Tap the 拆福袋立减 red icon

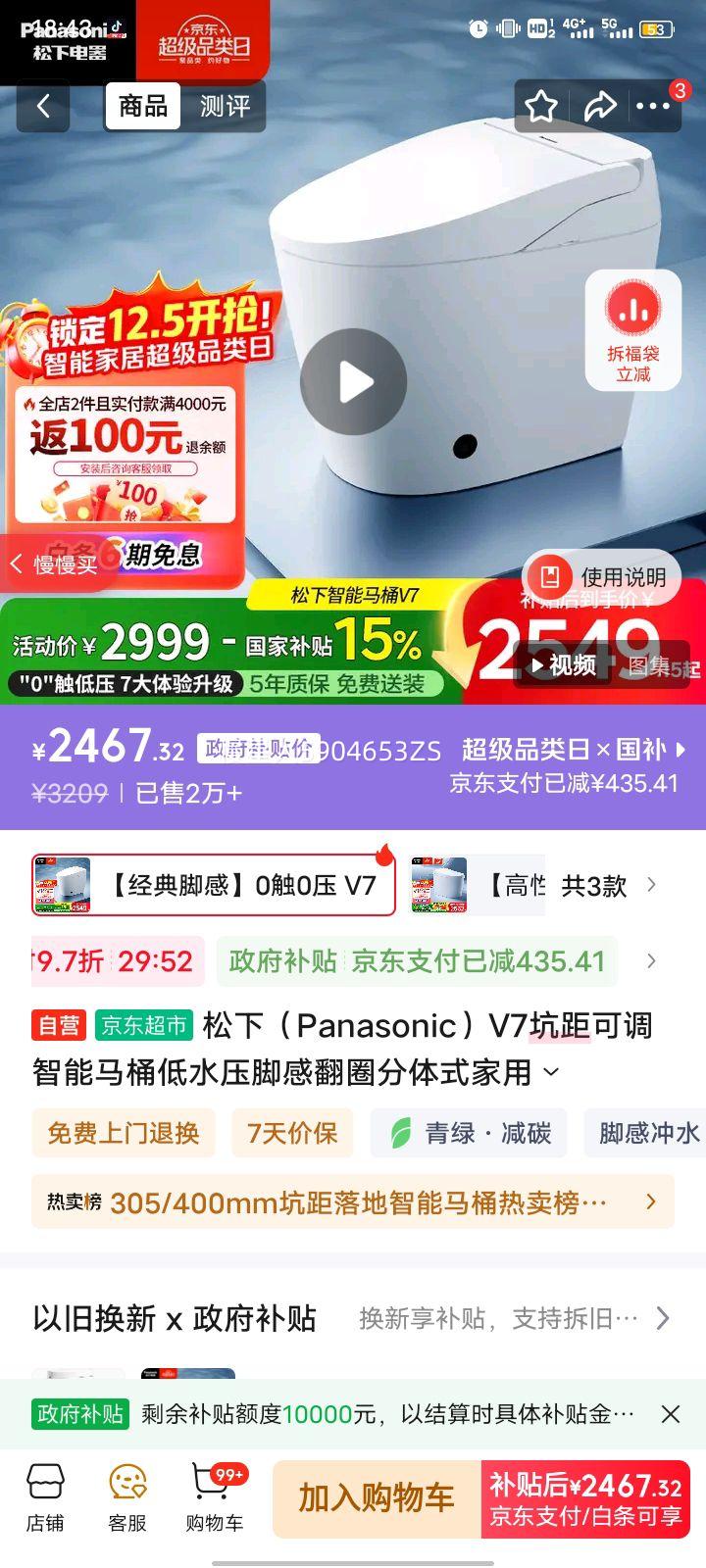[633, 328]
